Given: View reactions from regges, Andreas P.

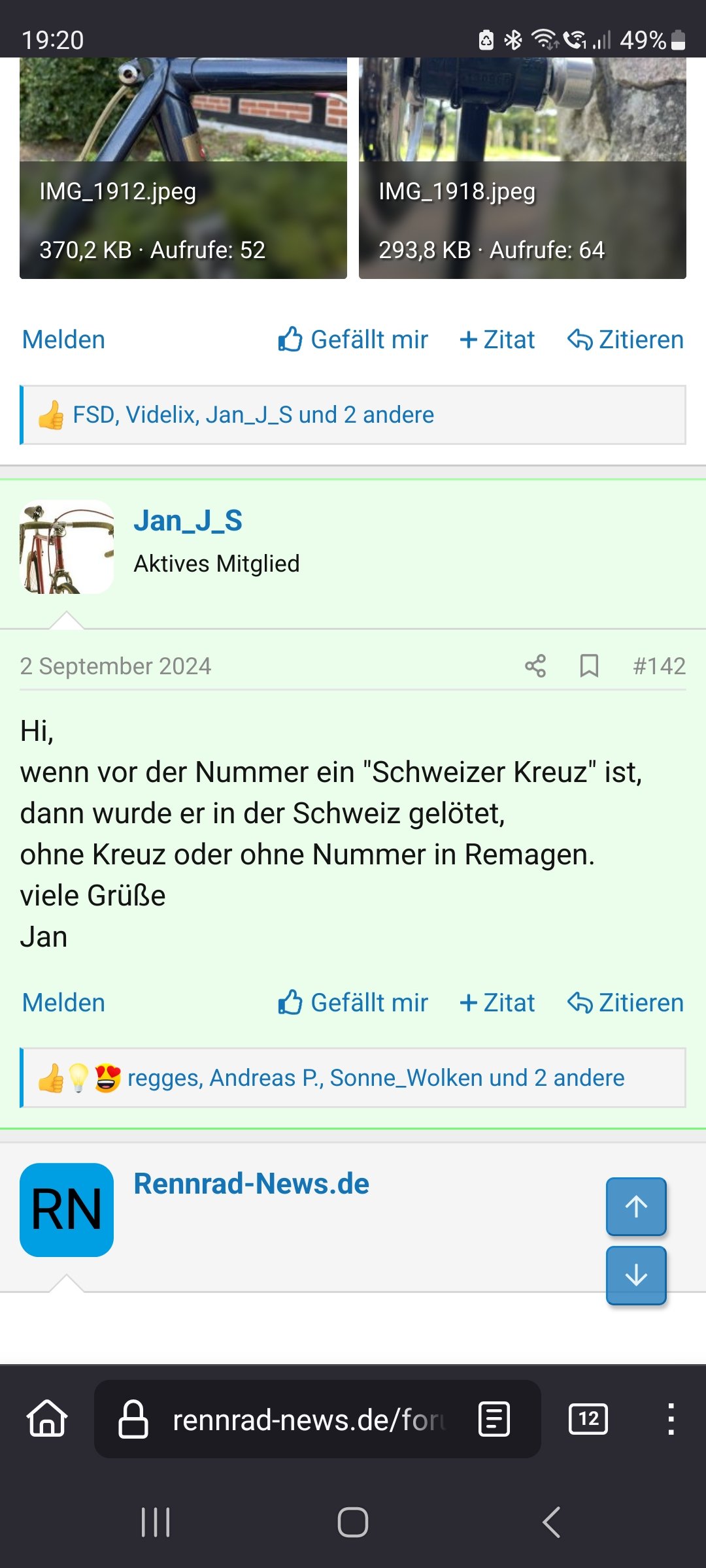Looking at the screenshot, I should 375,1078.
